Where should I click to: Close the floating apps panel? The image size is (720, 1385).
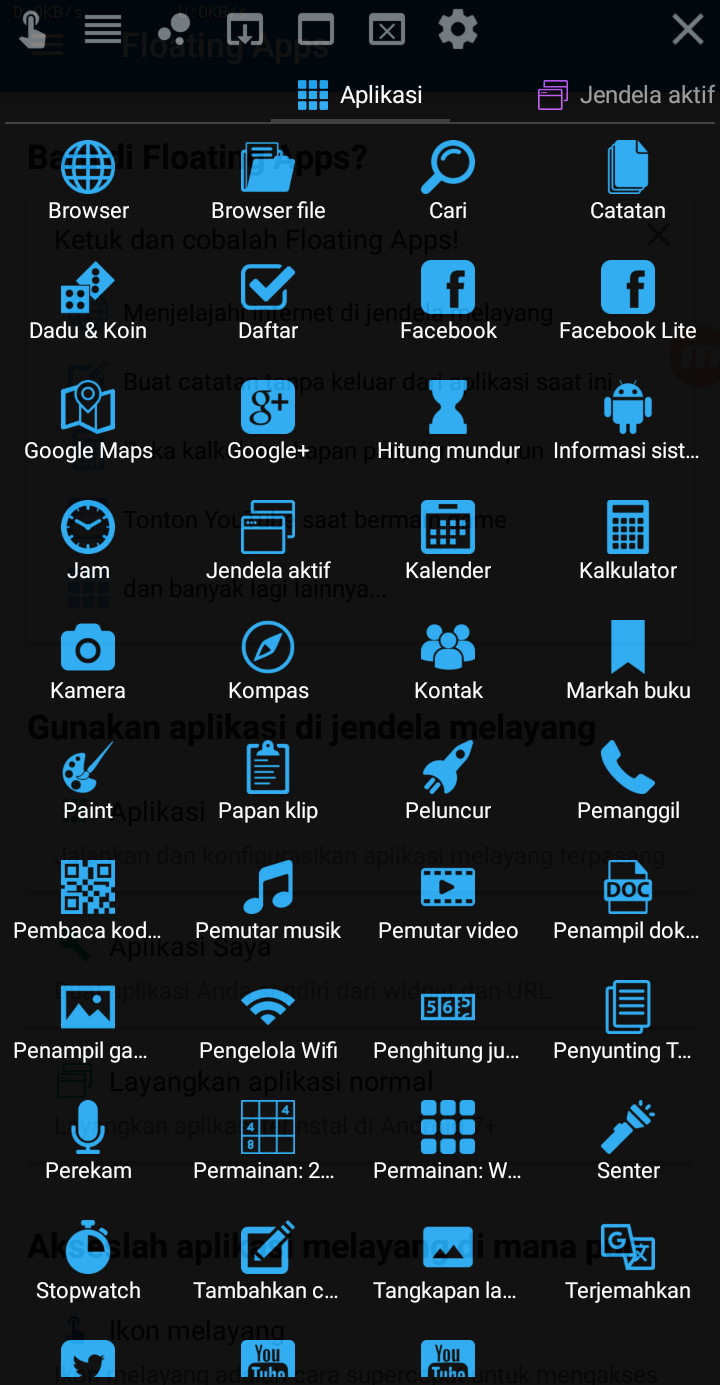click(x=687, y=30)
